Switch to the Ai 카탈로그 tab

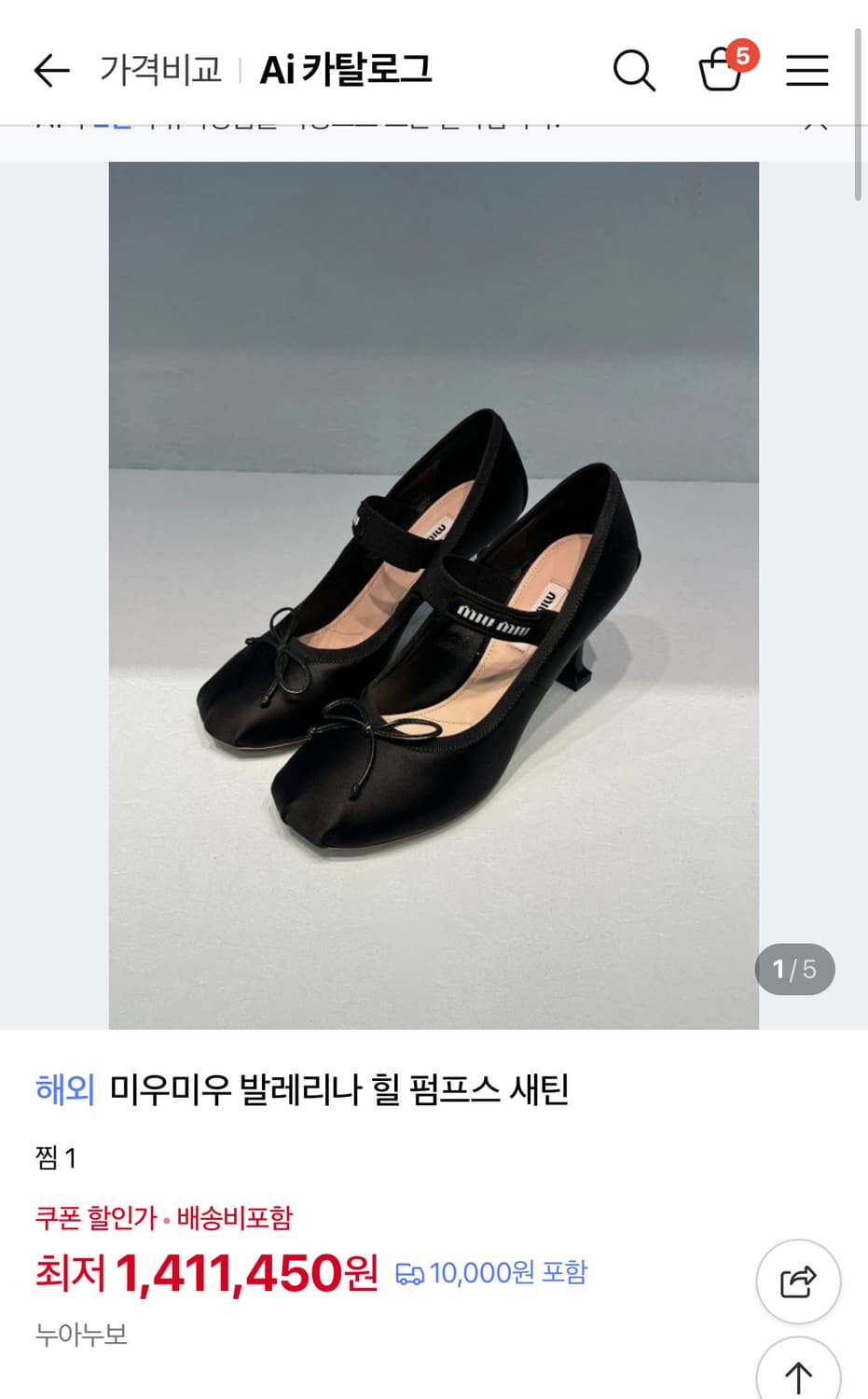[x=349, y=70]
